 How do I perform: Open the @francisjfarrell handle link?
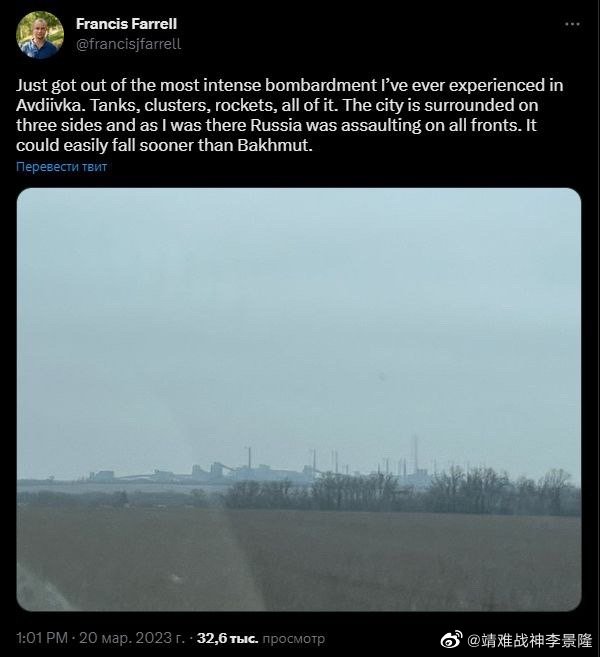tap(128, 44)
